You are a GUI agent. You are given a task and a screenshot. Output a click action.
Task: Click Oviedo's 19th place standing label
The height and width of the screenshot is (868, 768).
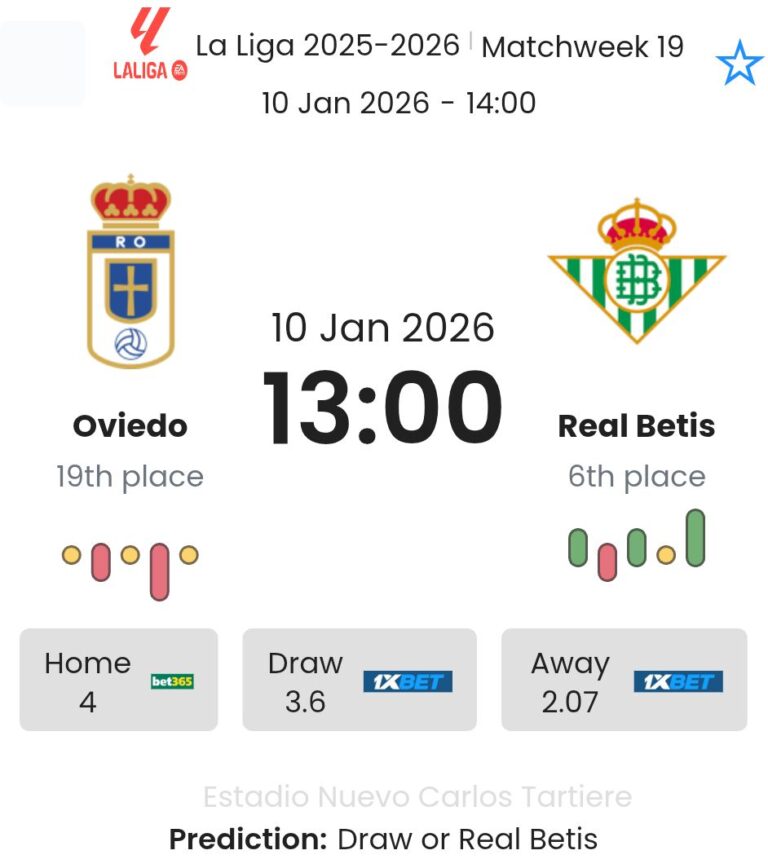coord(131,477)
